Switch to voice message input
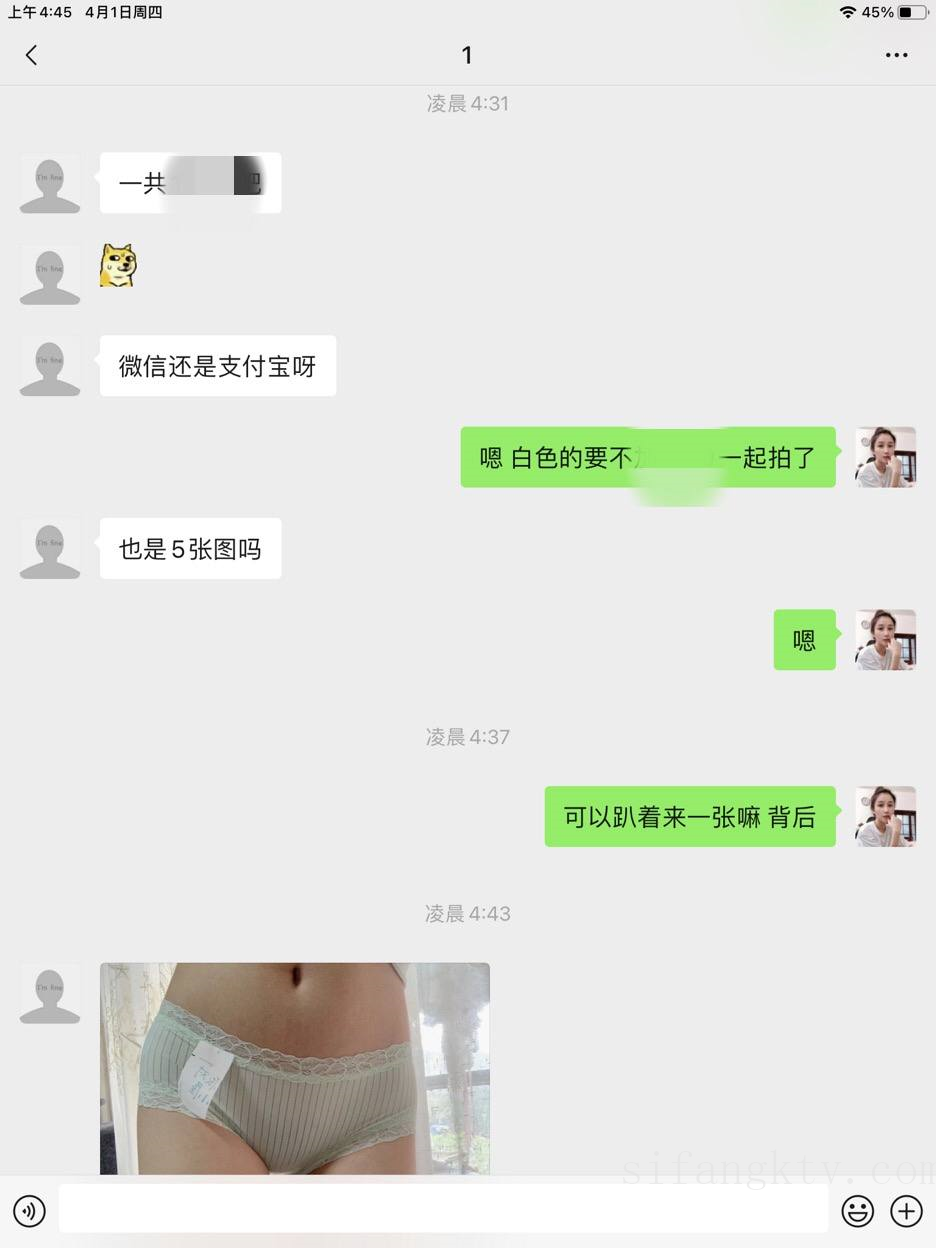Image resolution: width=936 pixels, height=1248 pixels. 29,1212
